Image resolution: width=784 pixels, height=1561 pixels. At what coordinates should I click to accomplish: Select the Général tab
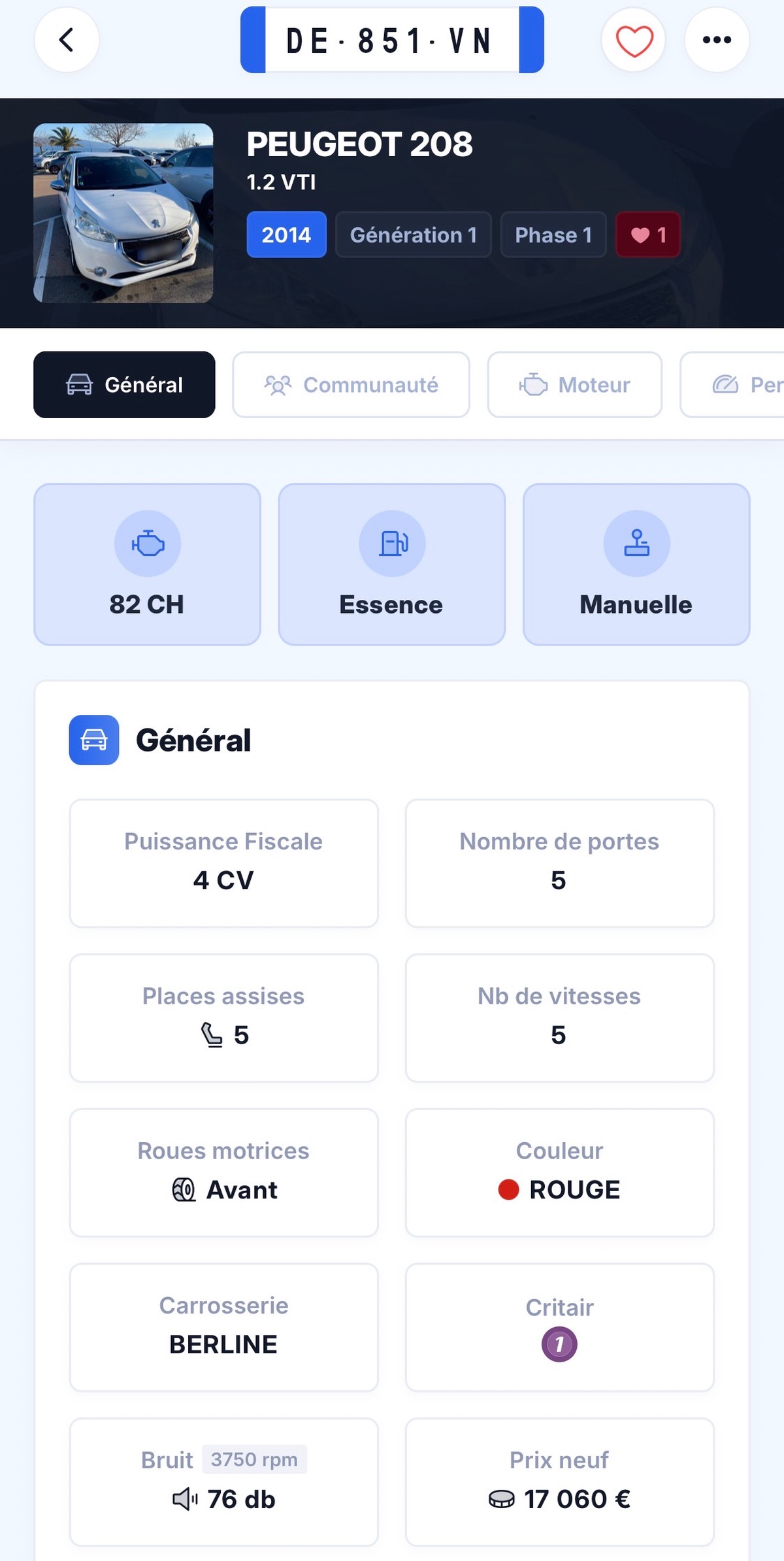coord(124,385)
